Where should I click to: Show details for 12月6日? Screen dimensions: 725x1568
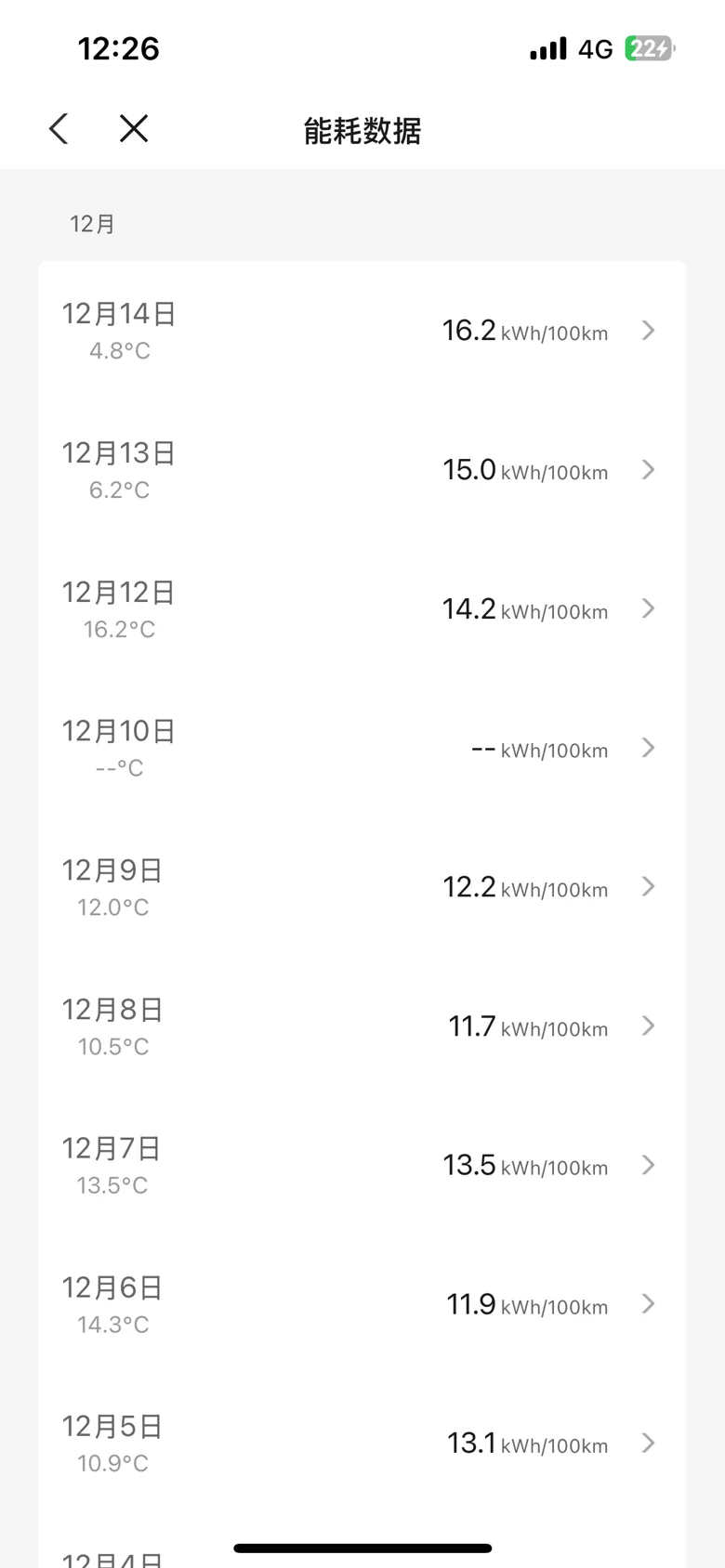point(362,1304)
